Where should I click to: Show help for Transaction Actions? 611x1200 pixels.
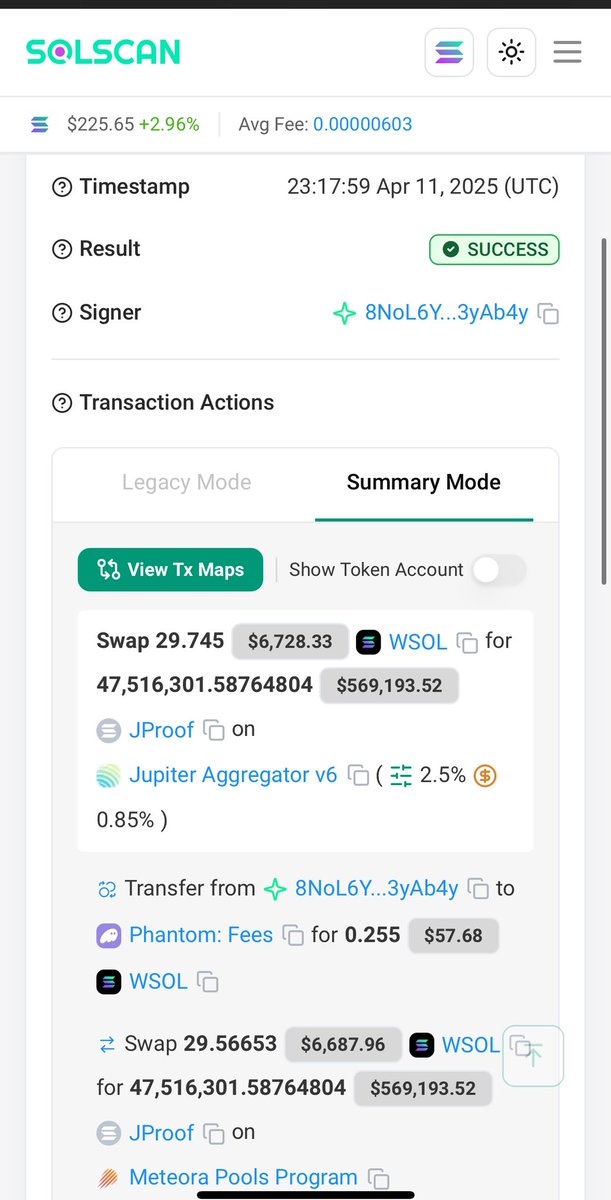pos(62,403)
